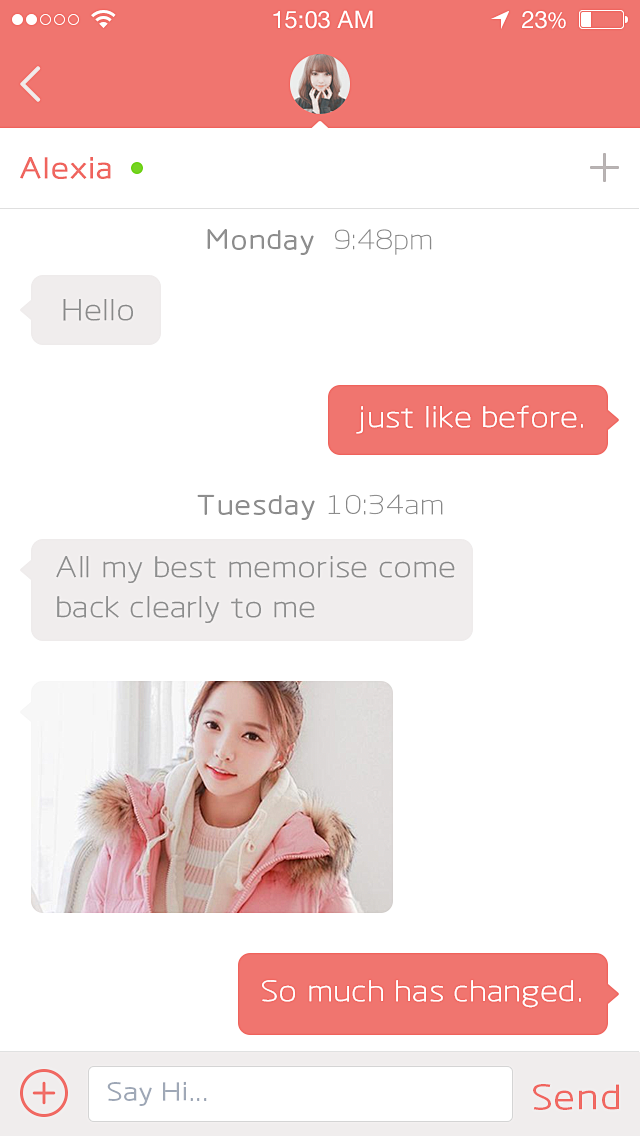Image resolution: width=640 pixels, height=1136 pixels.
Task: Tap the plus icon next to Alexia
Action: pyautogui.click(x=604, y=168)
